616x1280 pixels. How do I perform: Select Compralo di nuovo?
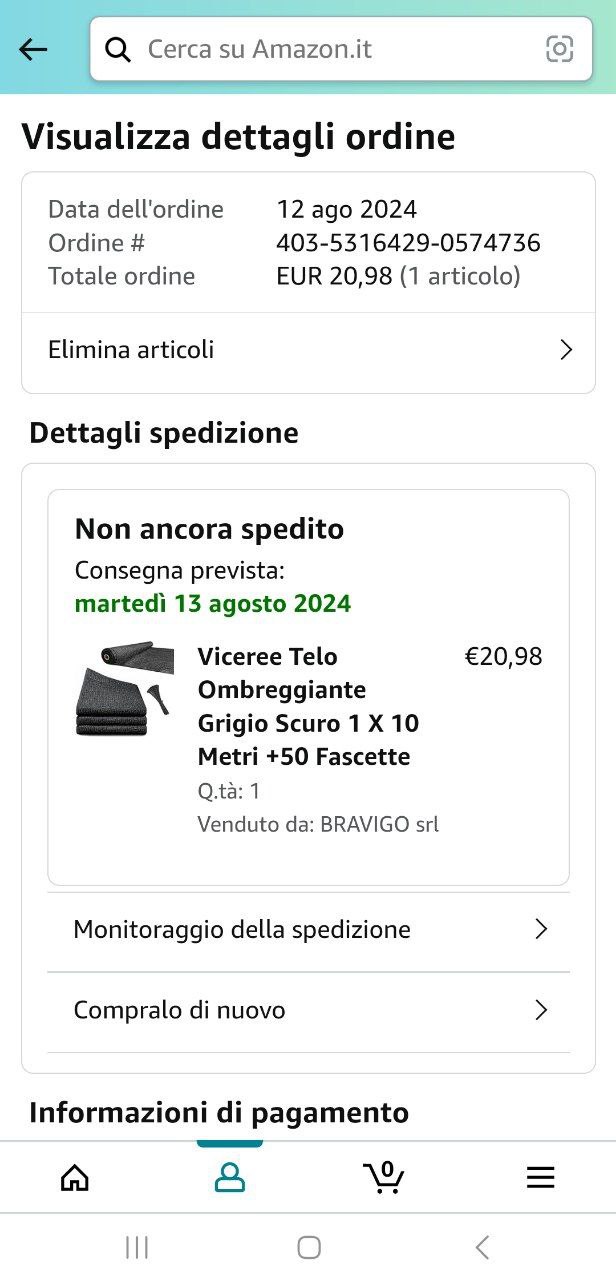click(x=308, y=1010)
